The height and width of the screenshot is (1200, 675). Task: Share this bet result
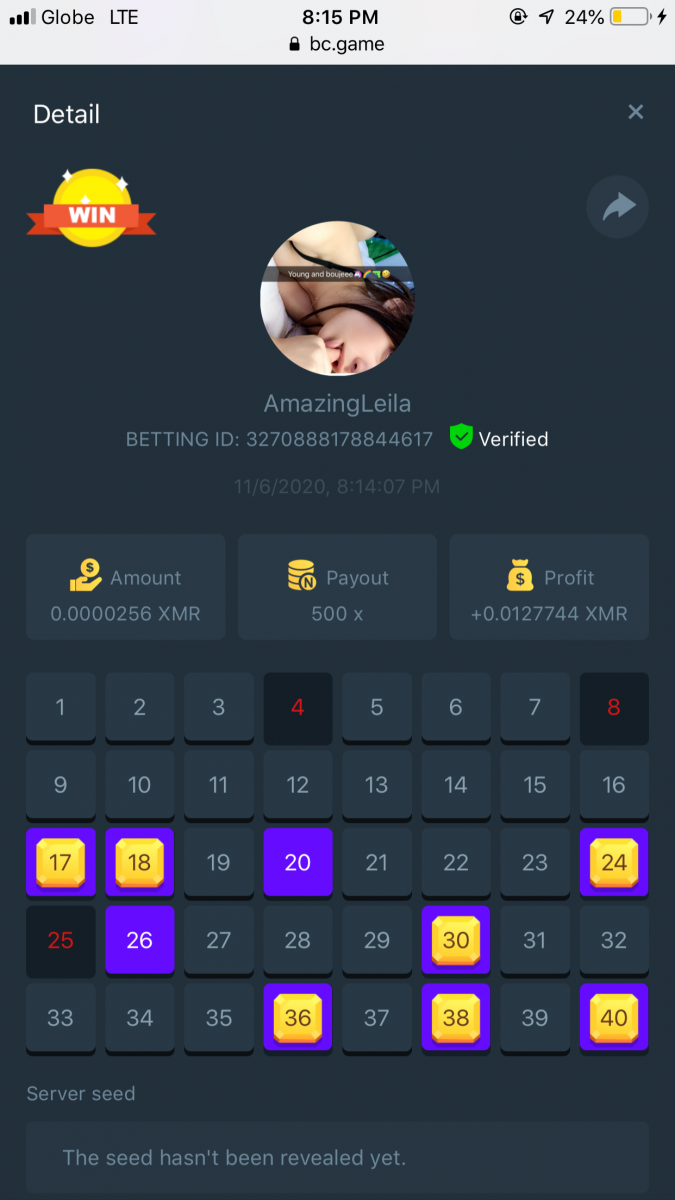tap(617, 207)
